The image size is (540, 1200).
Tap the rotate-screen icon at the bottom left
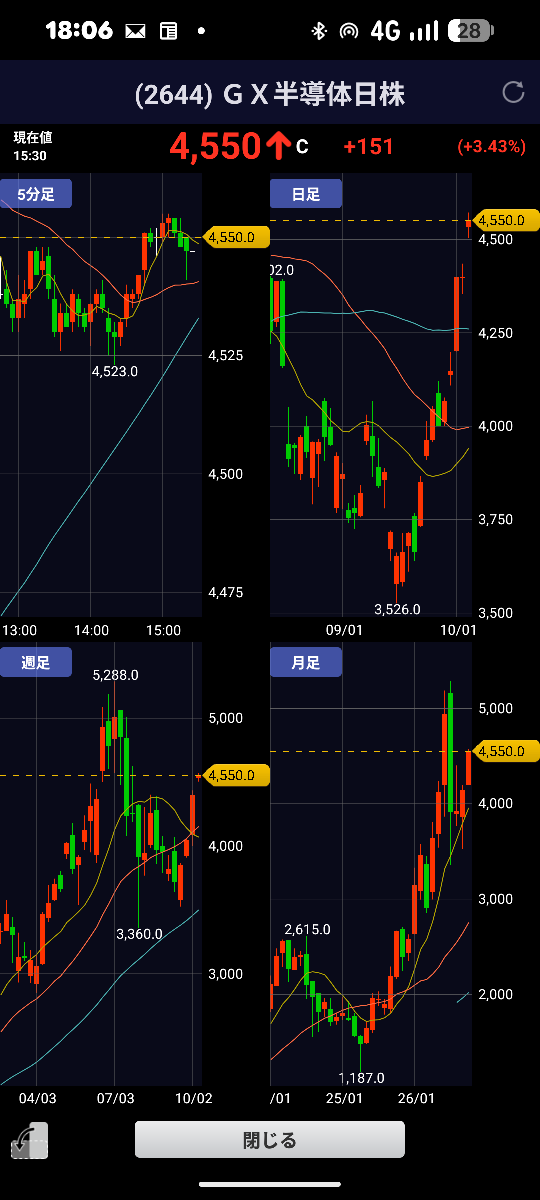[x=28, y=1141]
